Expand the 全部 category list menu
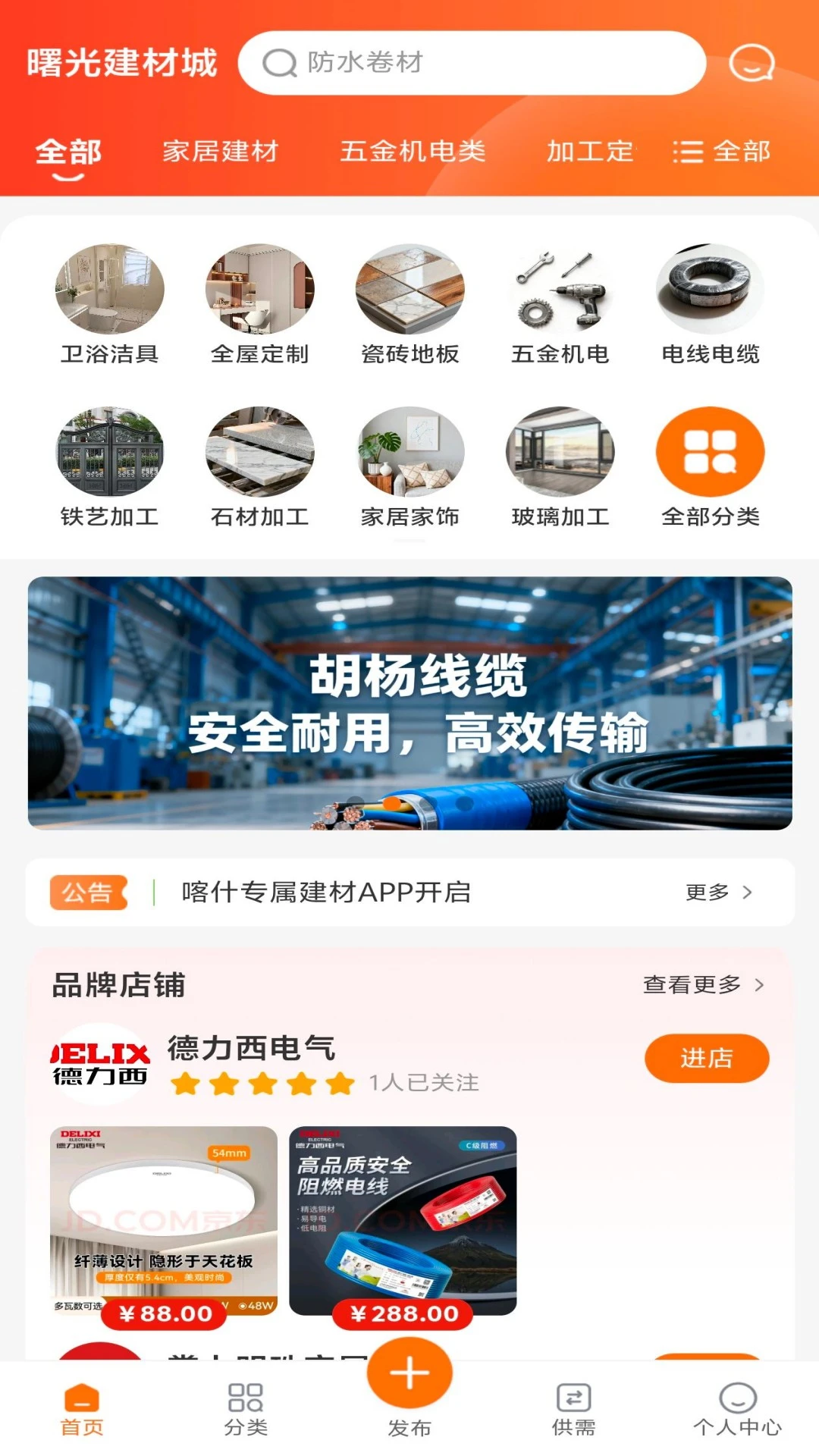The image size is (819, 1456). click(x=720, y=152)
